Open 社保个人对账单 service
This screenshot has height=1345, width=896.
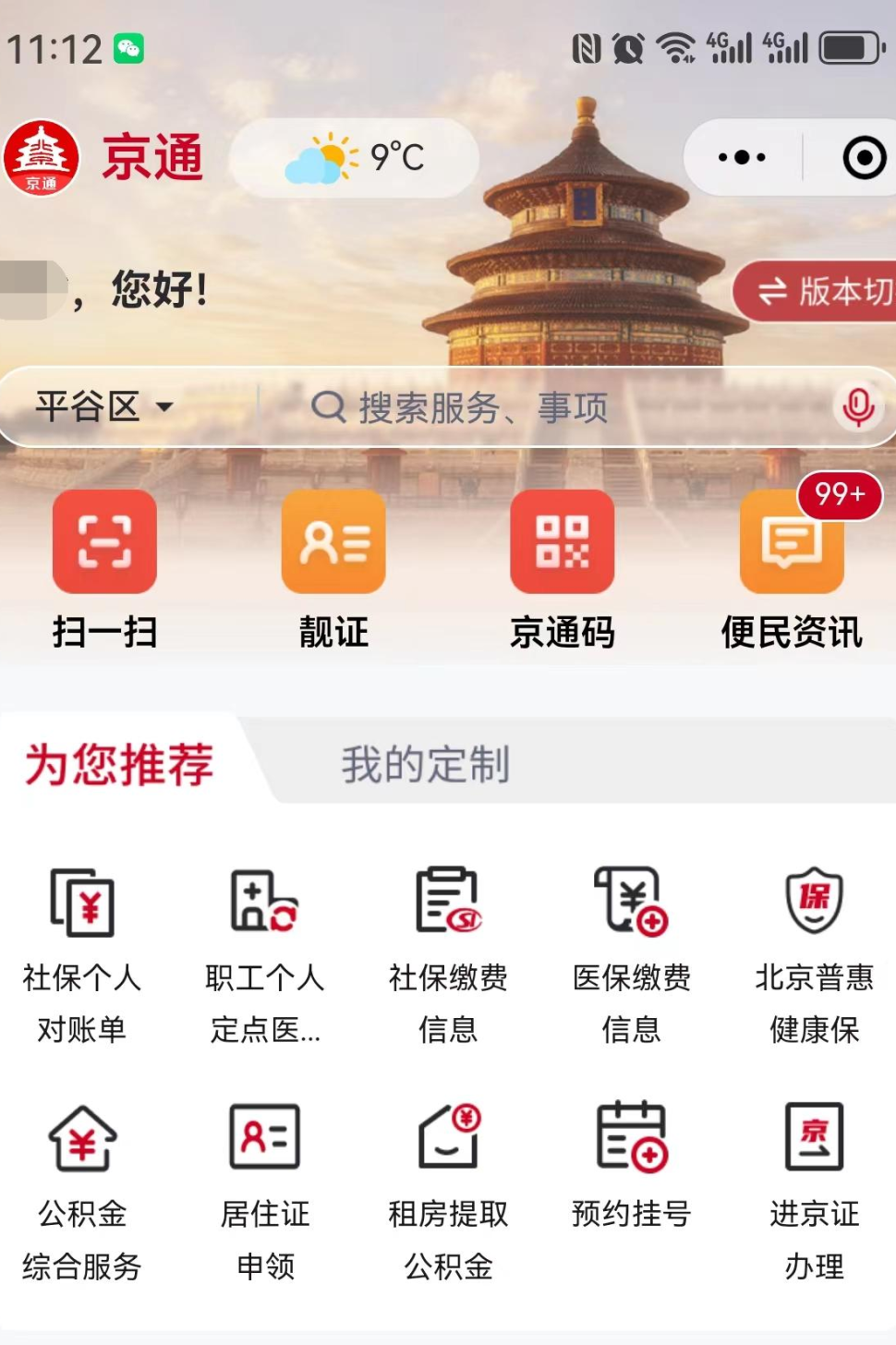tap(82, 953)
